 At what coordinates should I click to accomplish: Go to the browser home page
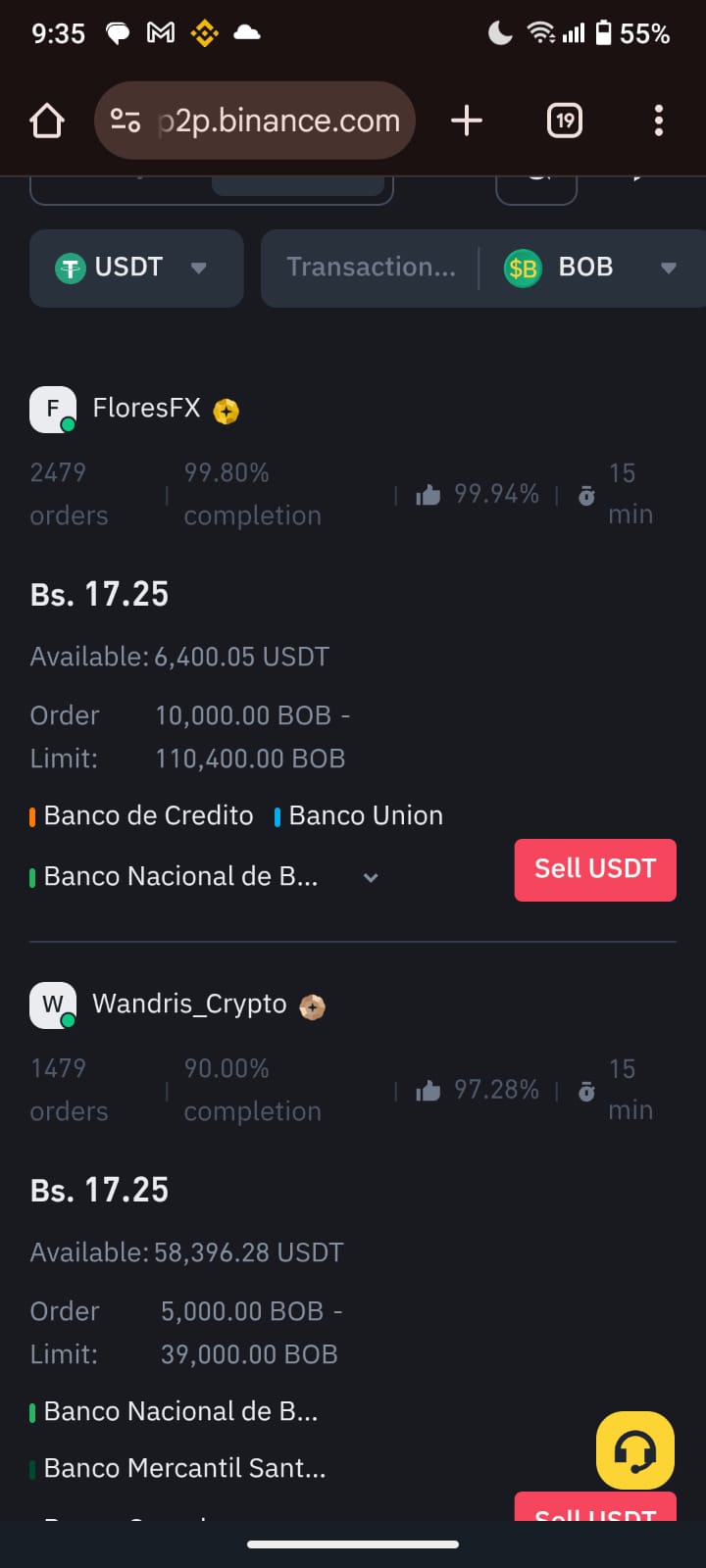coord(47,122)
